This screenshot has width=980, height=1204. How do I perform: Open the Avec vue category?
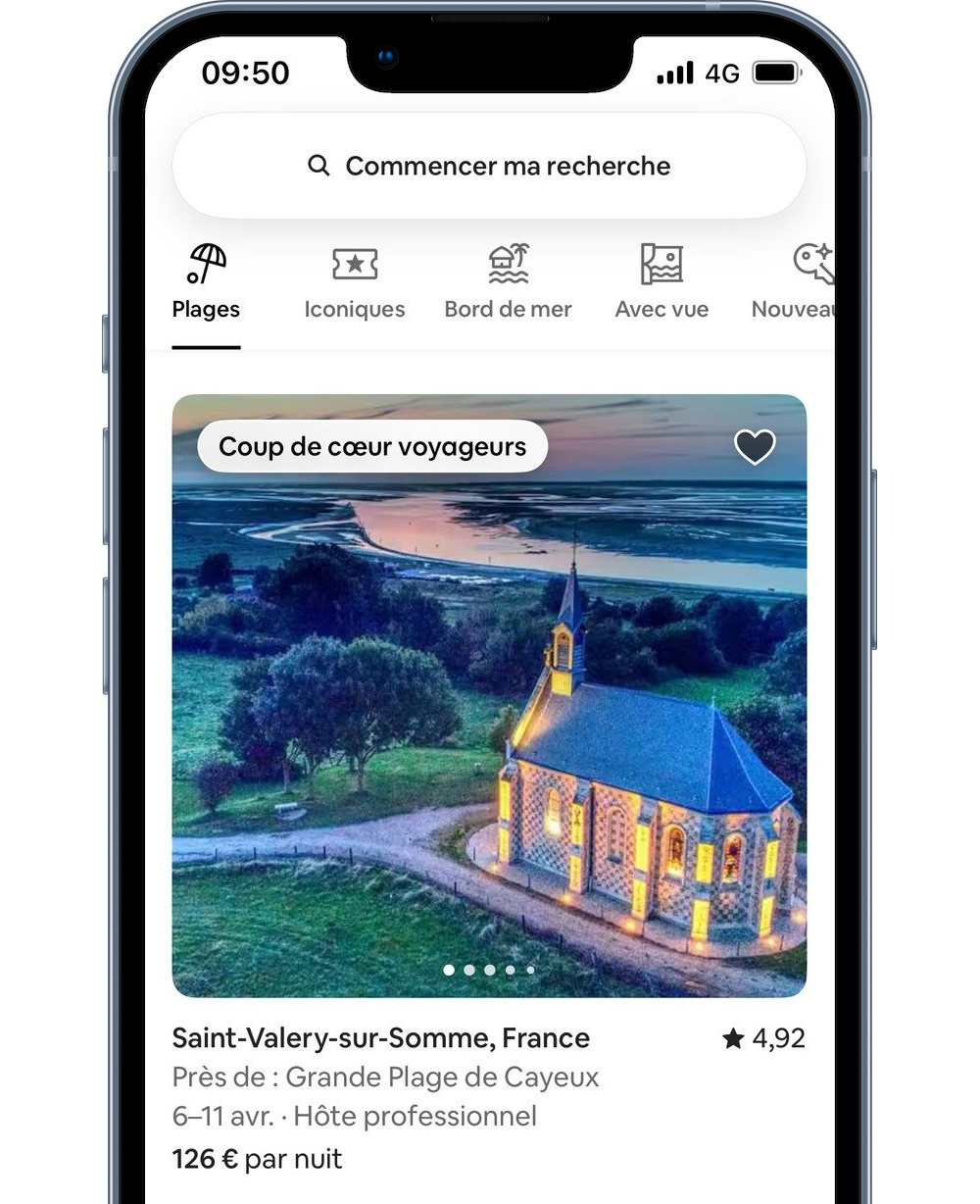tap(661, 283)
